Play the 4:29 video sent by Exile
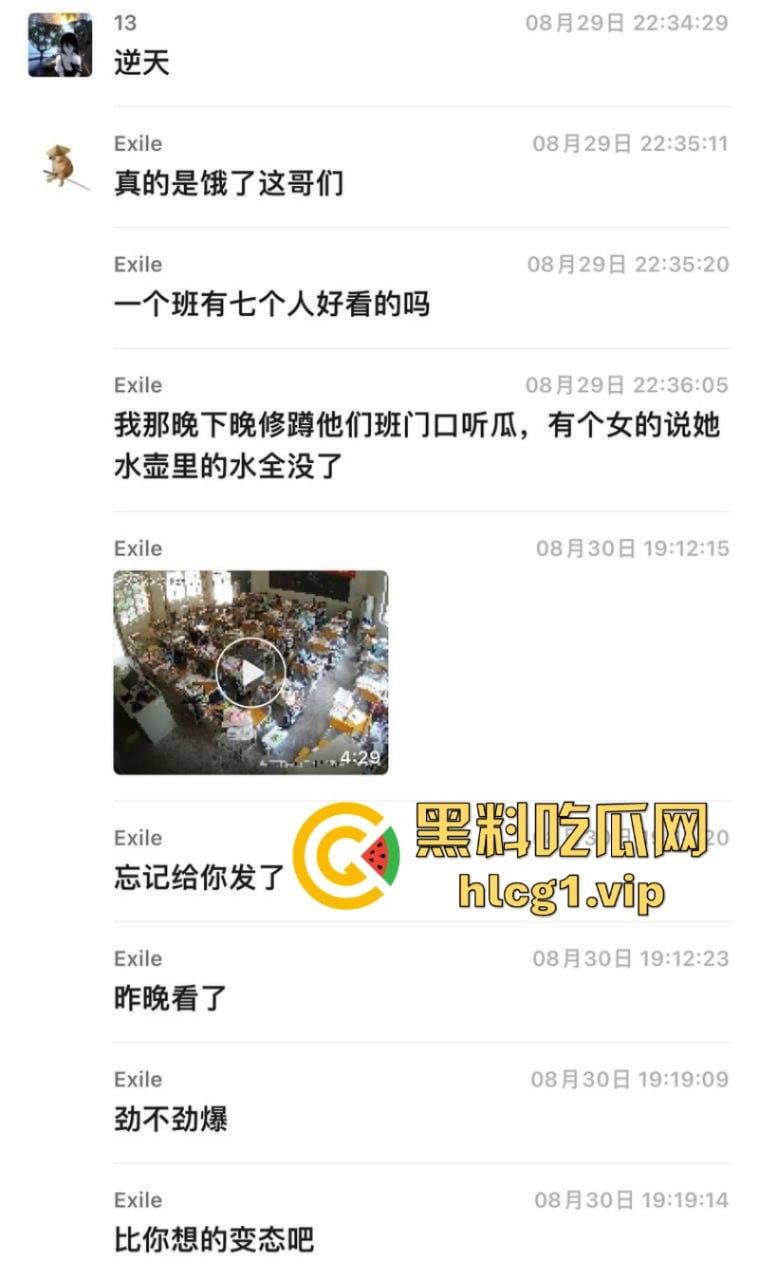Viewport: 759px width, 1280px height. [x=250, y=672]
